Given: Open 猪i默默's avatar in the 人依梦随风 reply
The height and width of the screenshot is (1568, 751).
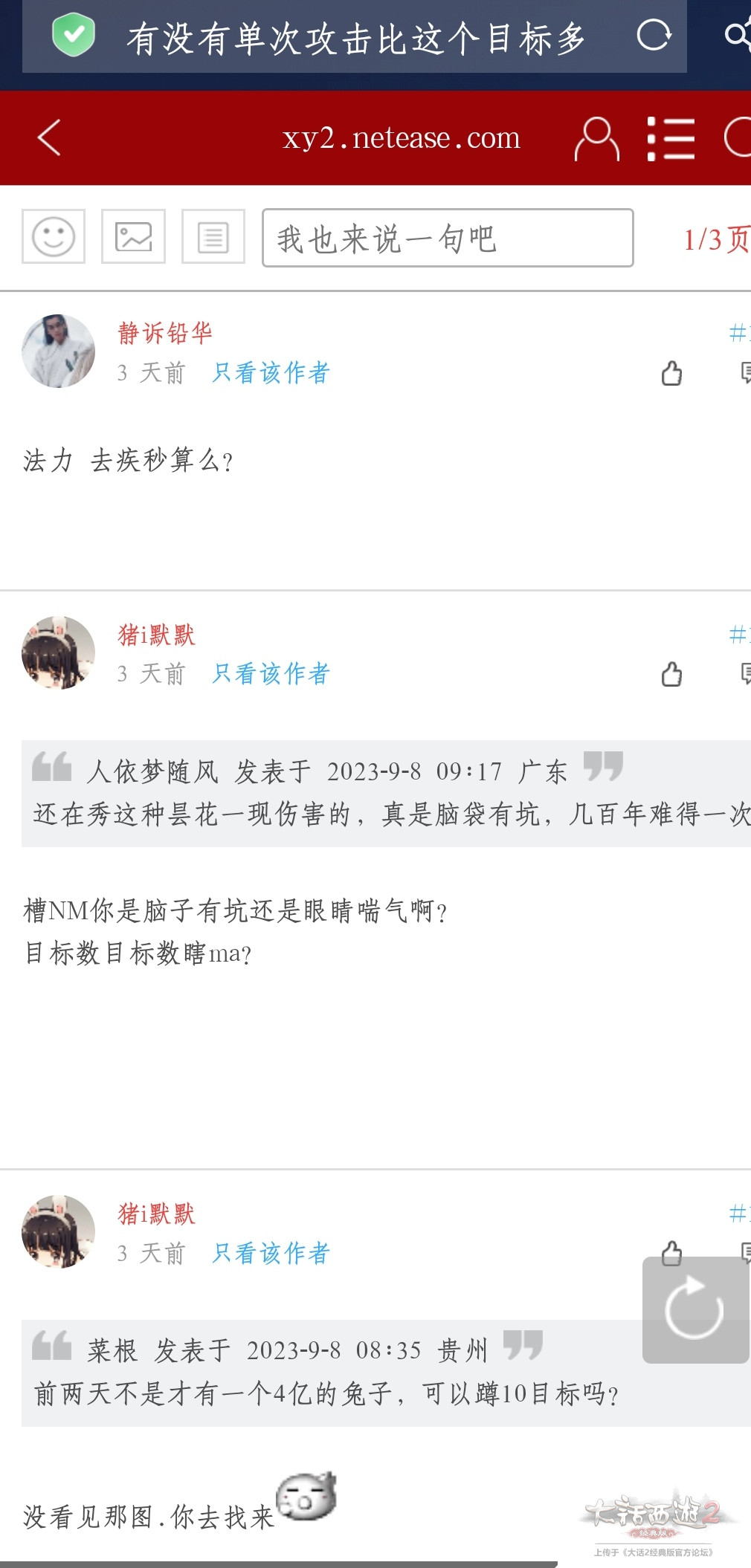Looking at the screenshot, I should 59,652.
